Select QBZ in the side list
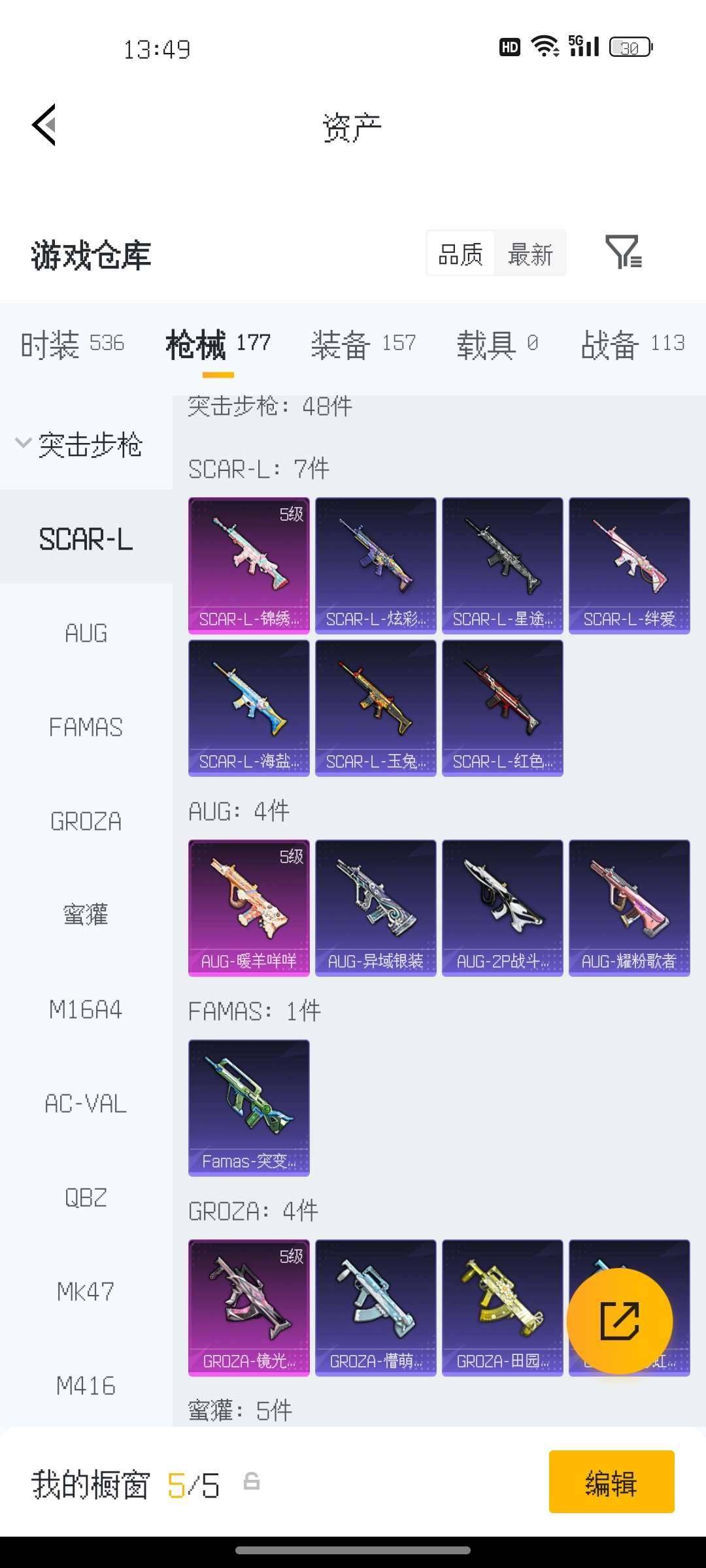This screenshot has width=706, height=1568. click(86, 1198)
